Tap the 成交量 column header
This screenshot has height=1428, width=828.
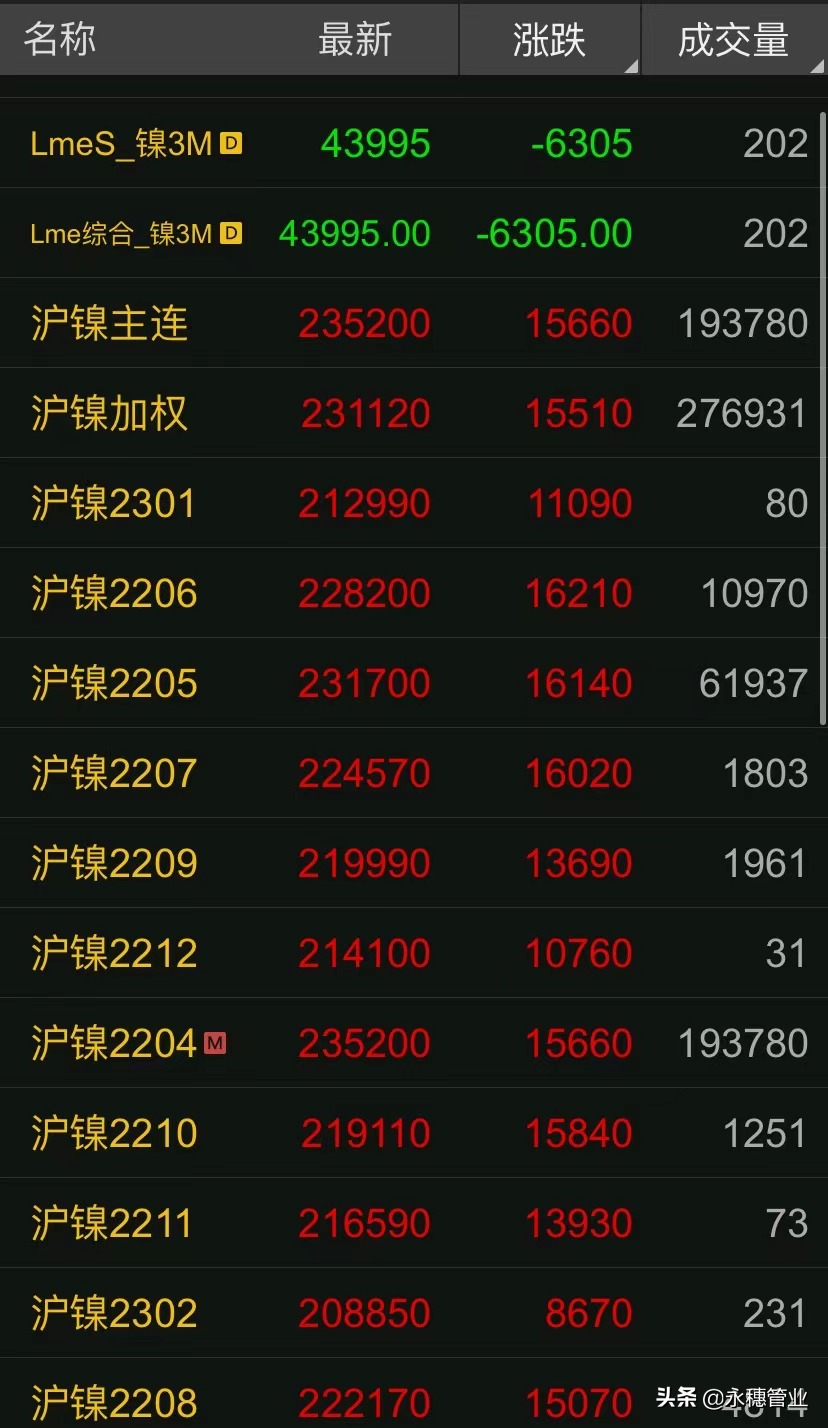pyautogui.click(x=734, y=40)
